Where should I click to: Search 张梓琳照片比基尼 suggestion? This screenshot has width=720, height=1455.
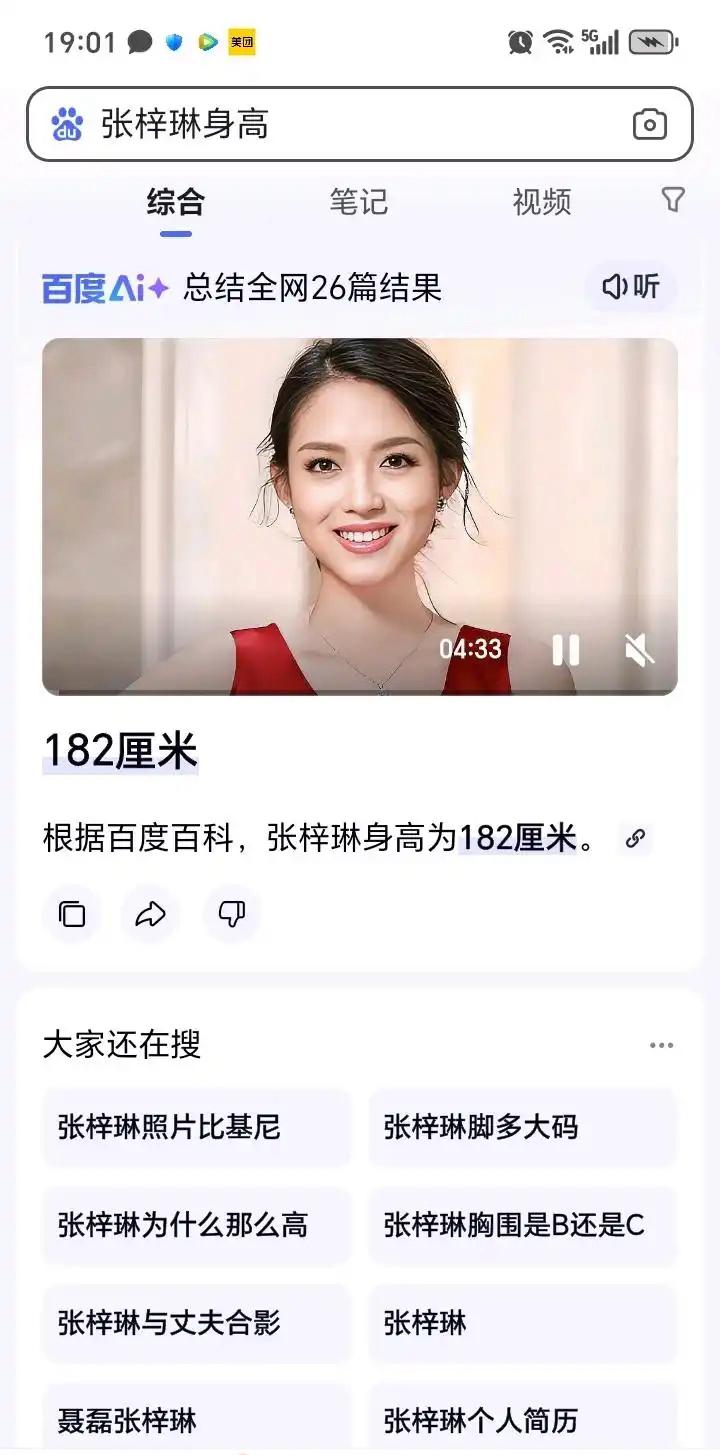click(196, 1127)
